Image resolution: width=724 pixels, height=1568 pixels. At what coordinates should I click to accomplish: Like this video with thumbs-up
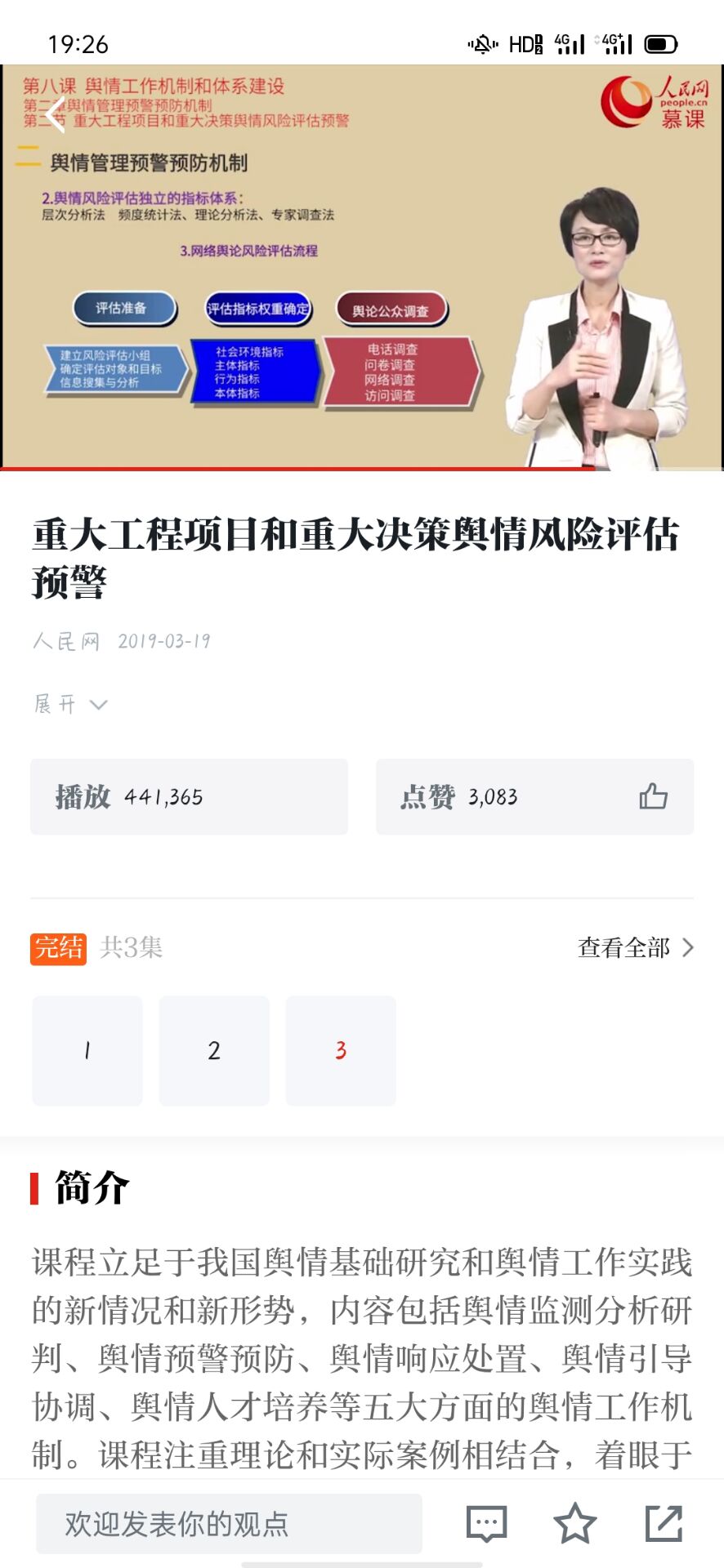click(653, 796)
